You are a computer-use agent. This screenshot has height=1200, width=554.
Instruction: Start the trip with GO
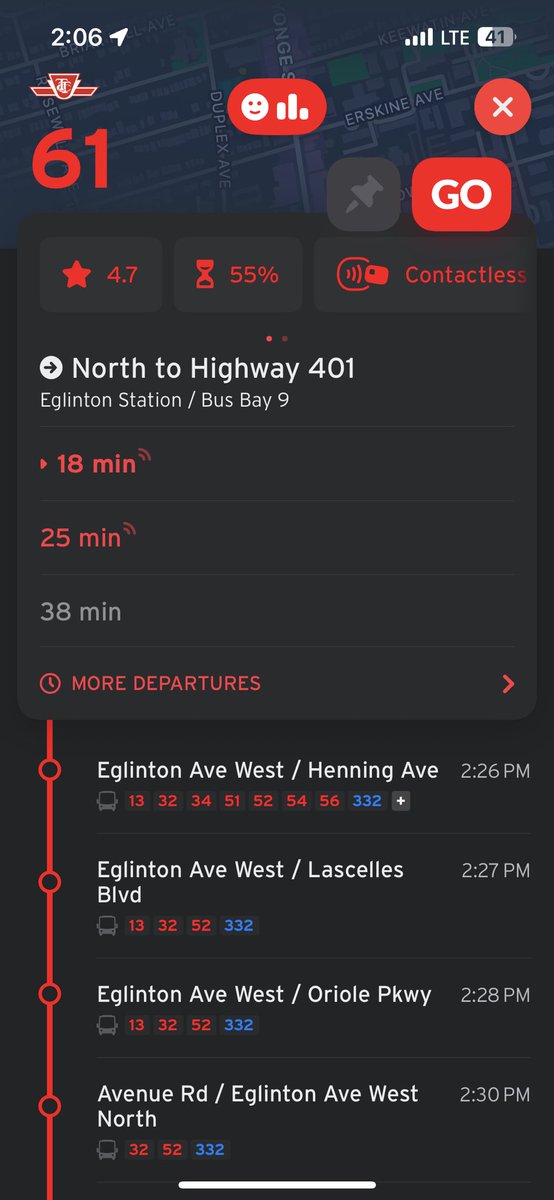(x=461, y=195)
